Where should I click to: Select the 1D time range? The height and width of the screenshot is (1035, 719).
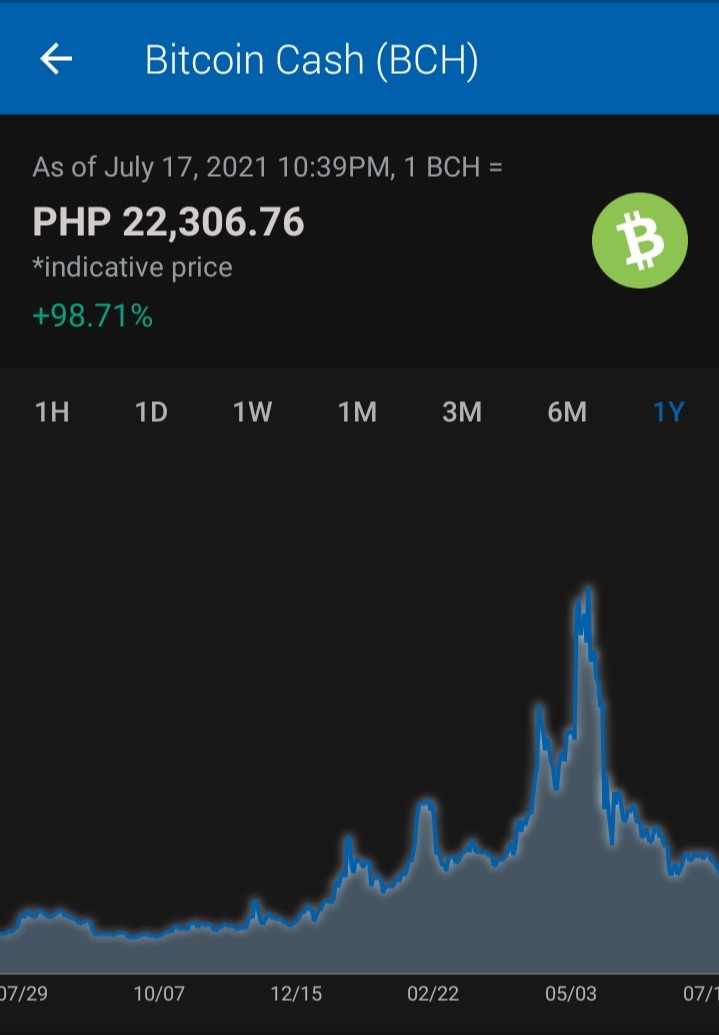151,413
